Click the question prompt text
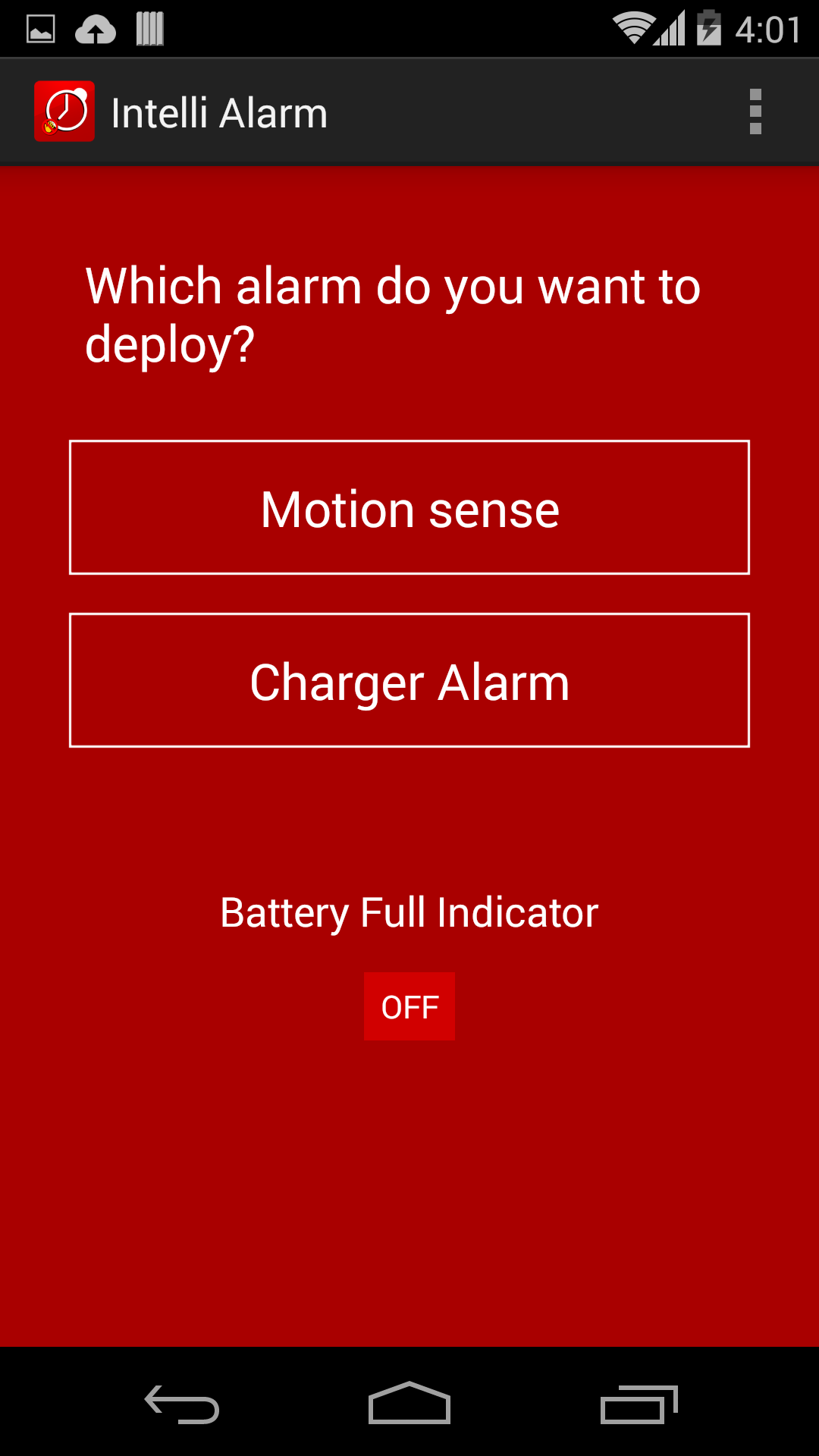Screen dimensions: 819x1456 point(394,314)
